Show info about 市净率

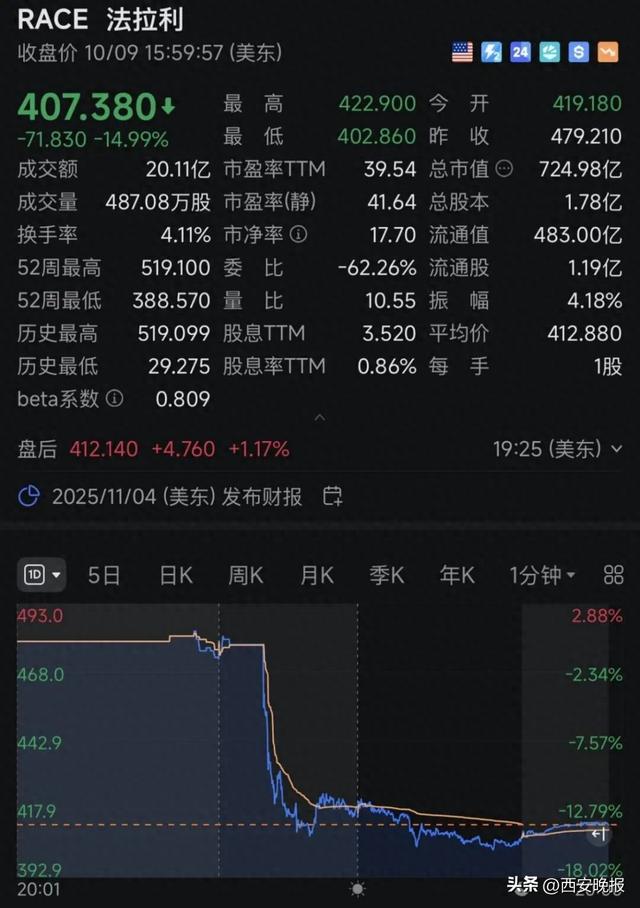click(x=298, y=236)
